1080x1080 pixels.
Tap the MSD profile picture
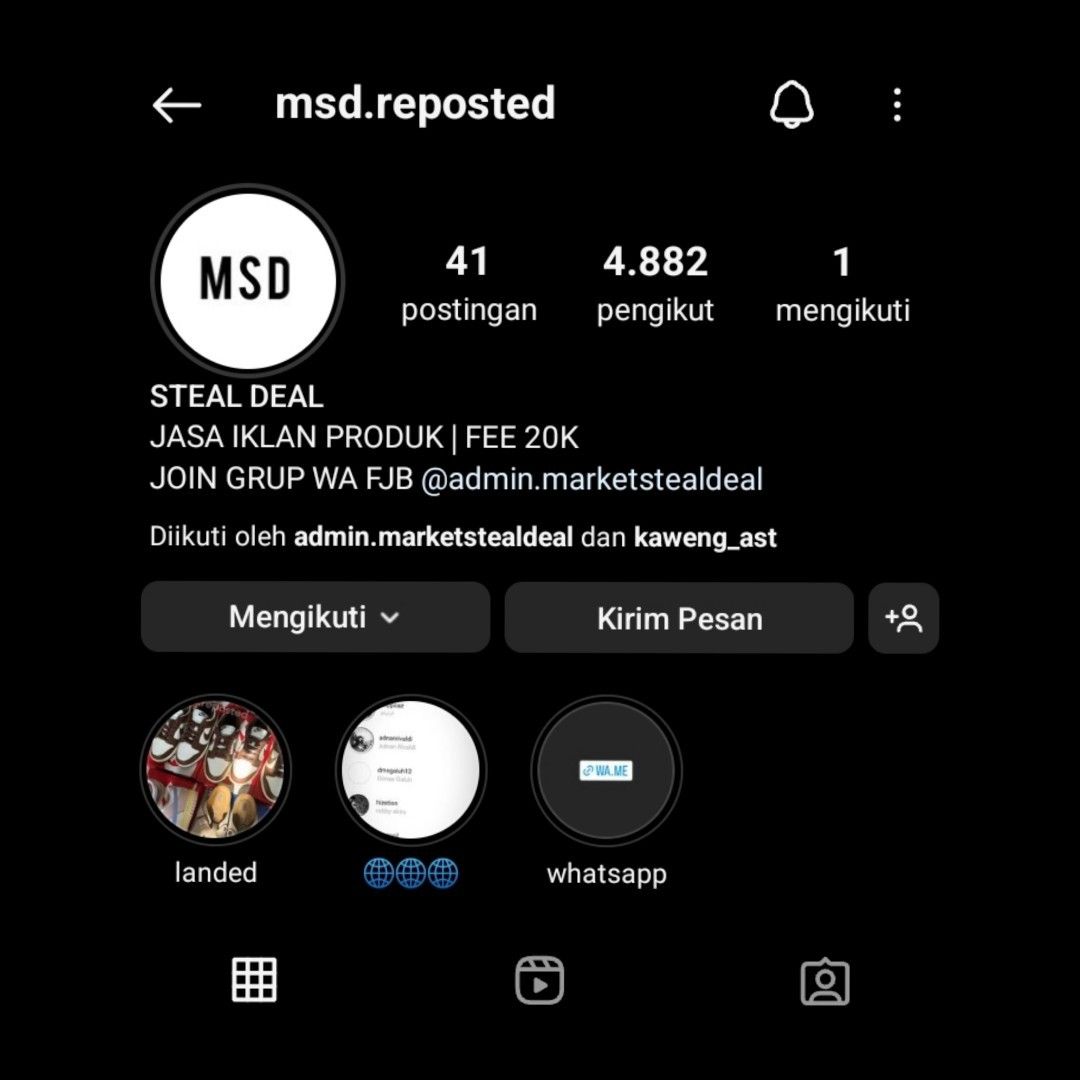pyautogui.click(x=246, y=279)
